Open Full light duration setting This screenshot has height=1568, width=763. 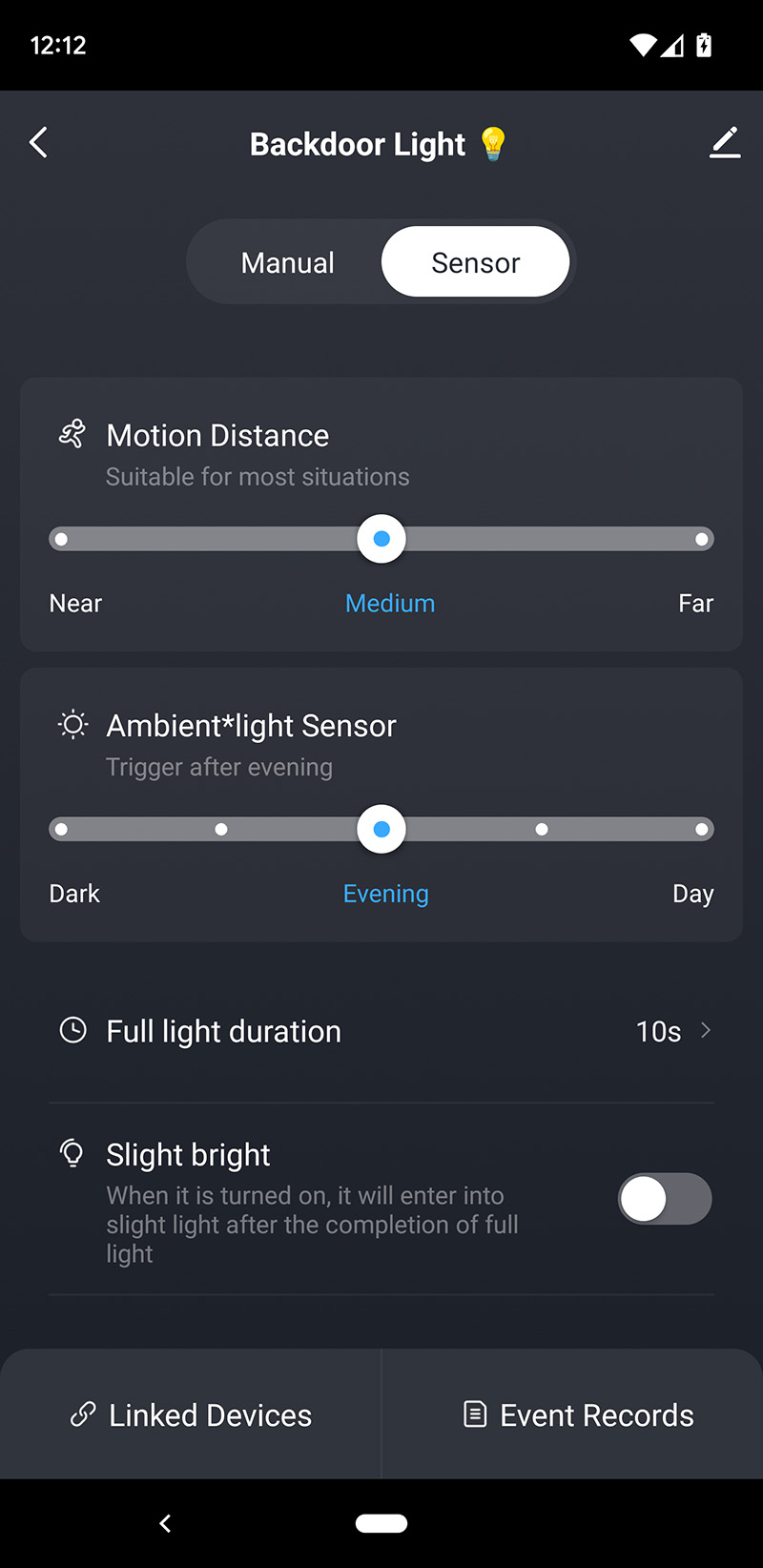381,1031
